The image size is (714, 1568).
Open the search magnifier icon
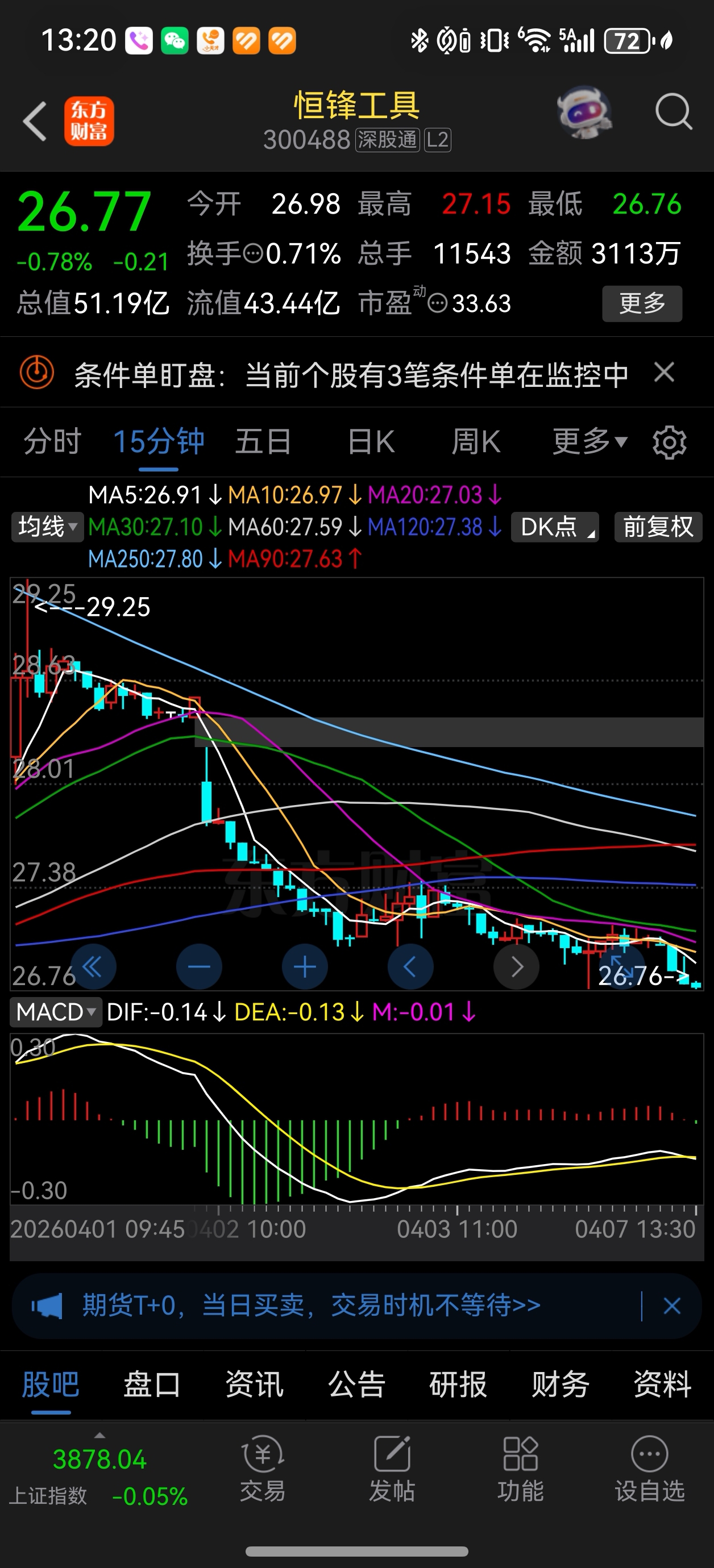tap(674, 112)
